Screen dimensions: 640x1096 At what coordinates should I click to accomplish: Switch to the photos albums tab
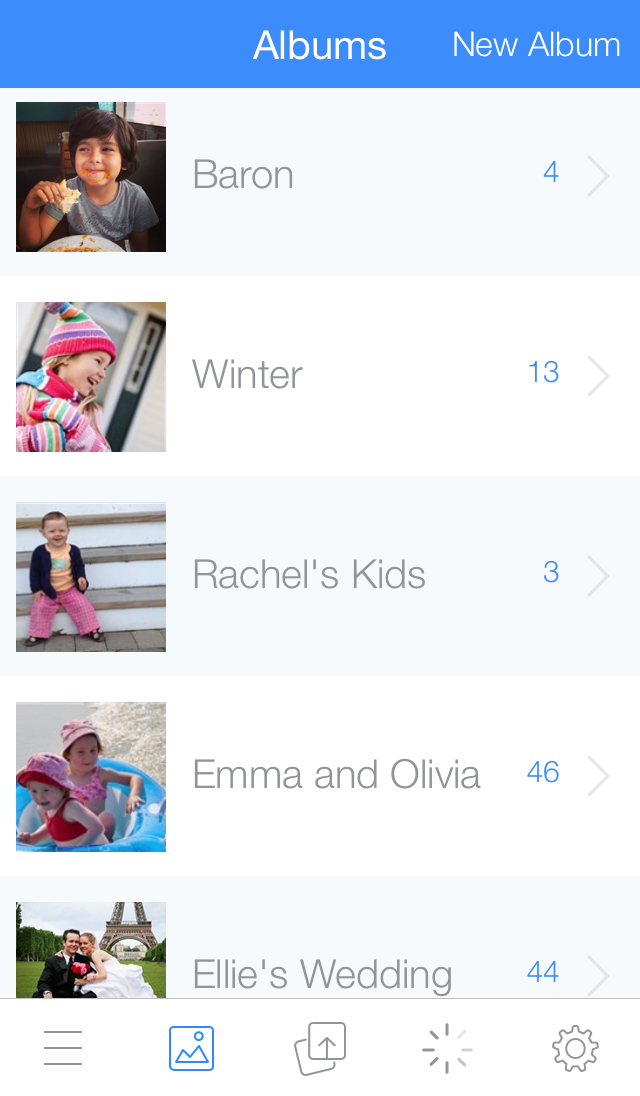coord(191,1048)
